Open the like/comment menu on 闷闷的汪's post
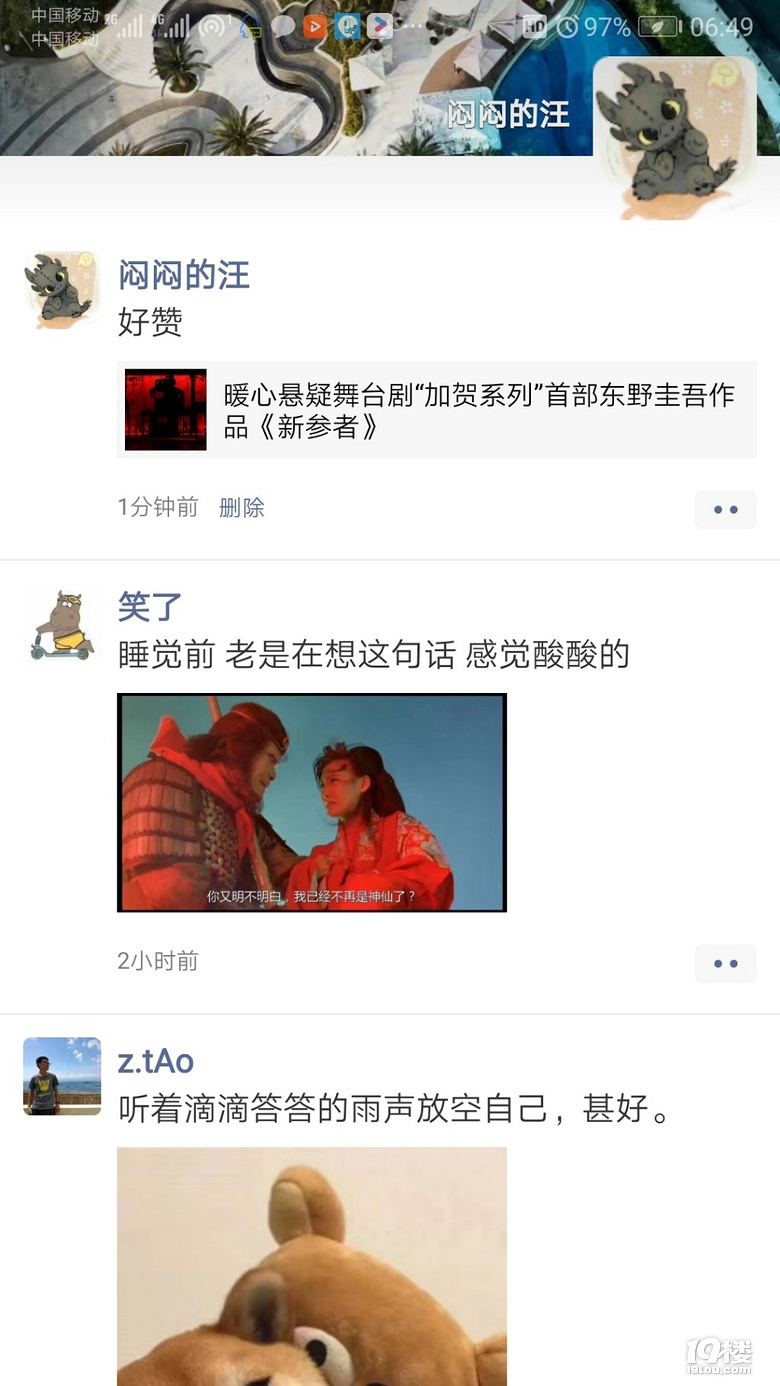 pos(725,509)
